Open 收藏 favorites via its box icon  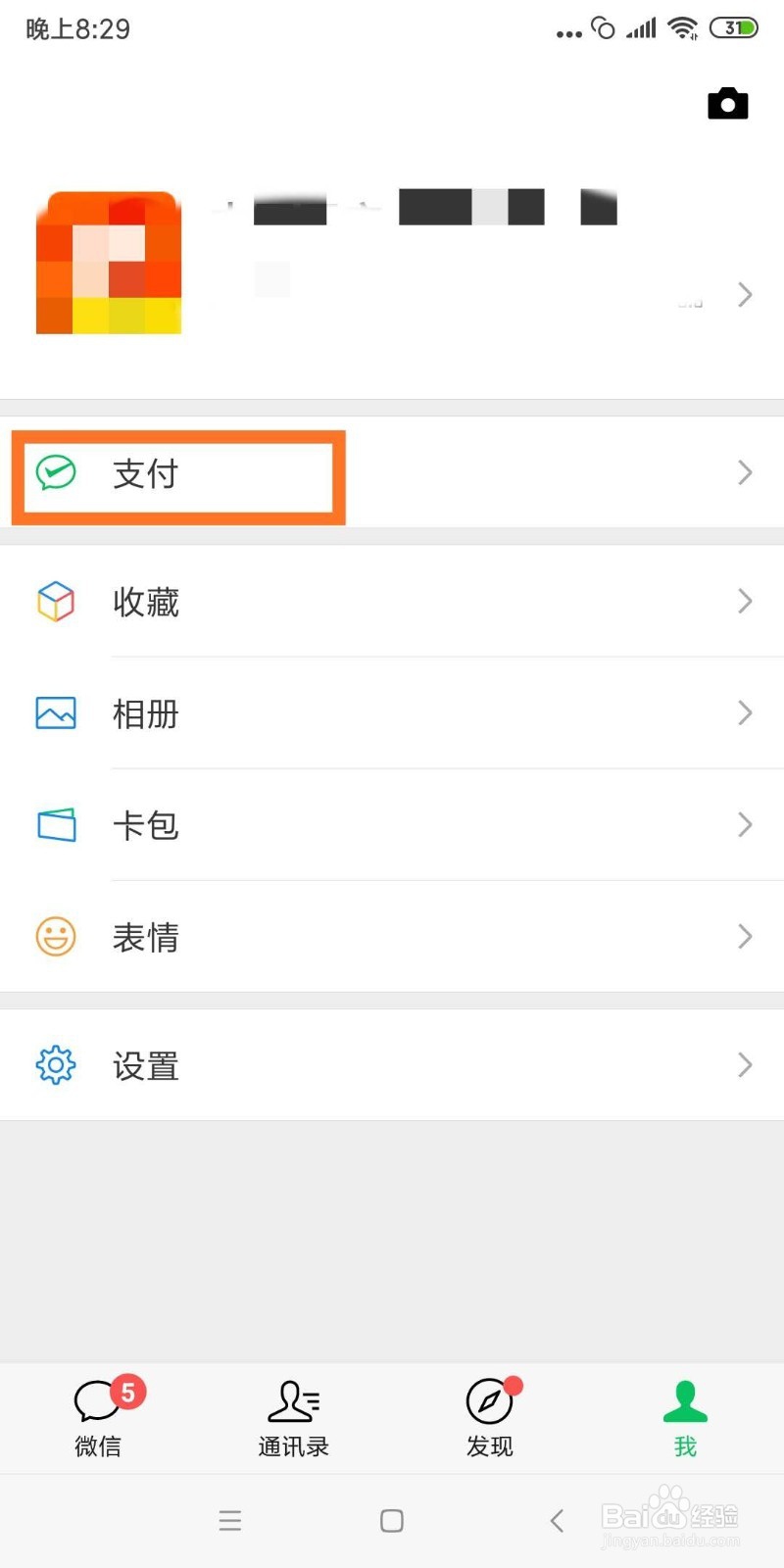pos(56,601)
